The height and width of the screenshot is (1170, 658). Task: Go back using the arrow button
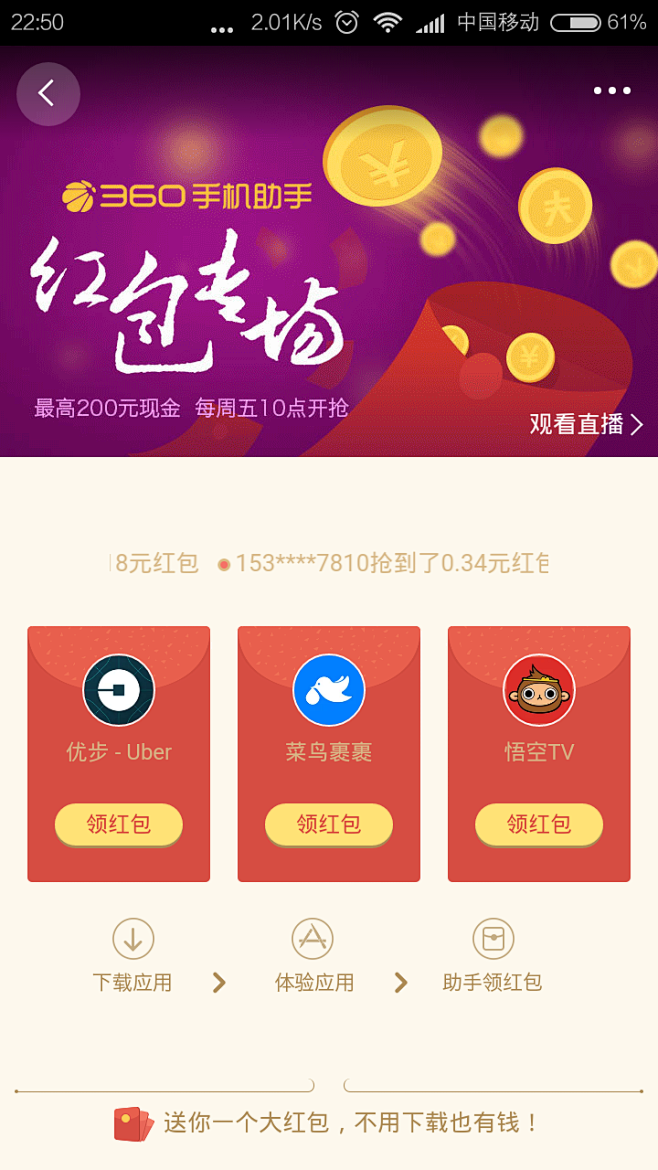[x=47, y=94]
